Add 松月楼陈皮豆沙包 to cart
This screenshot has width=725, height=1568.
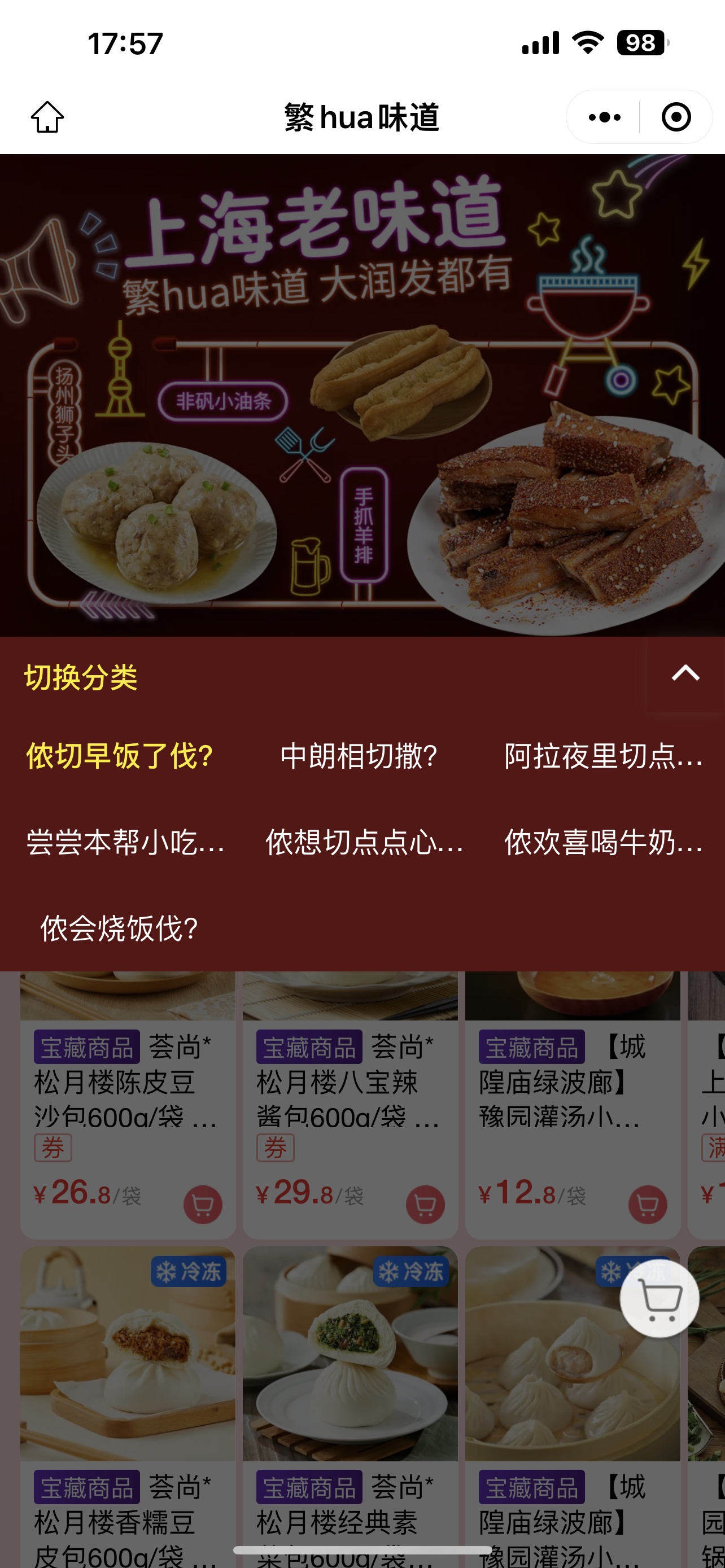pyautogui.click(x=203, y=1204)
